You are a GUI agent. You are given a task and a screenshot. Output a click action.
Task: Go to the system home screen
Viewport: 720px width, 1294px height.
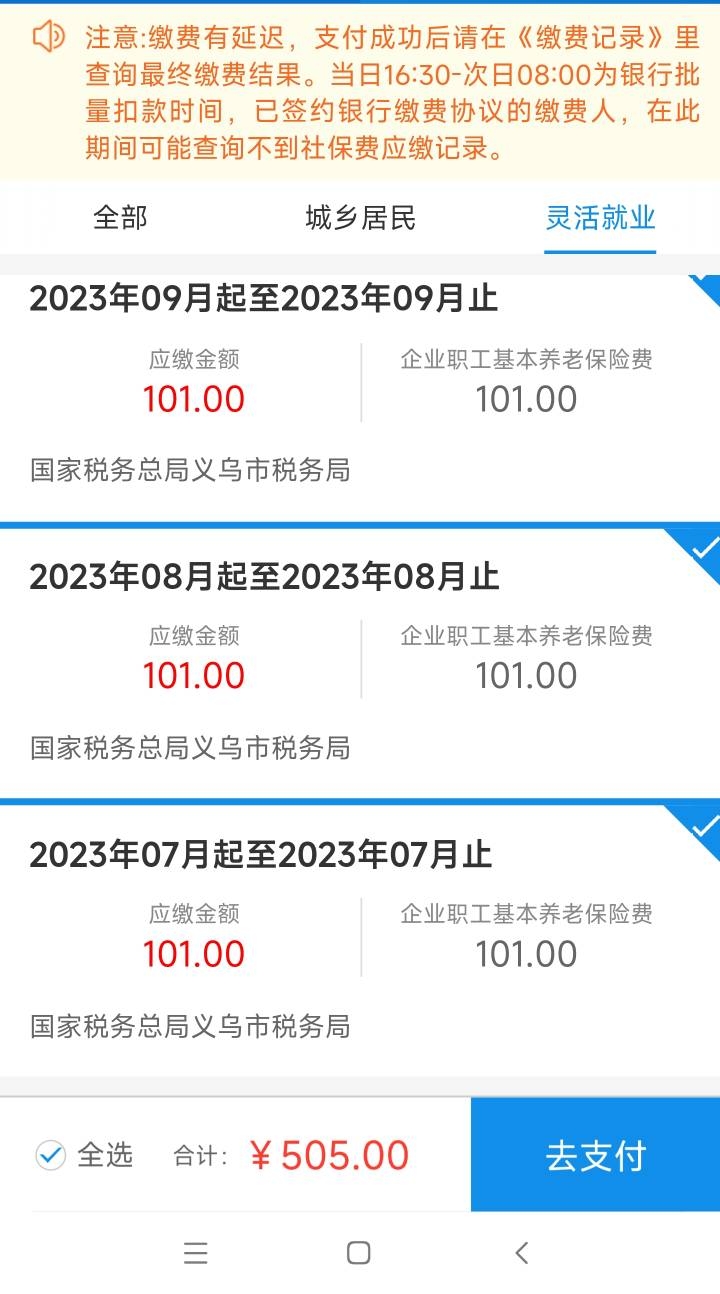pyautogui.click(x=358, y=1253)
